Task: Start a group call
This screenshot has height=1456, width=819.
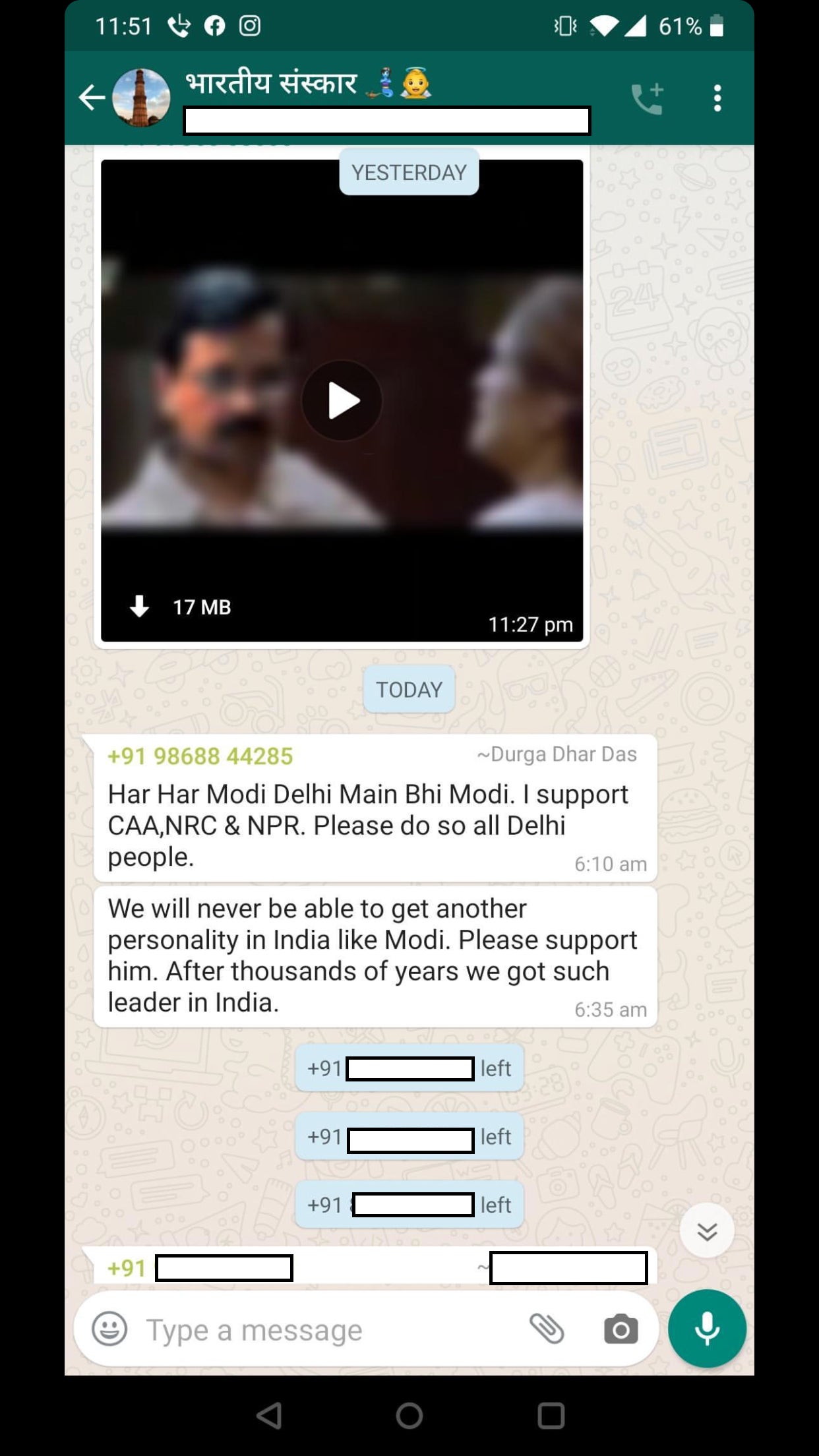Action: coord(647,99)
